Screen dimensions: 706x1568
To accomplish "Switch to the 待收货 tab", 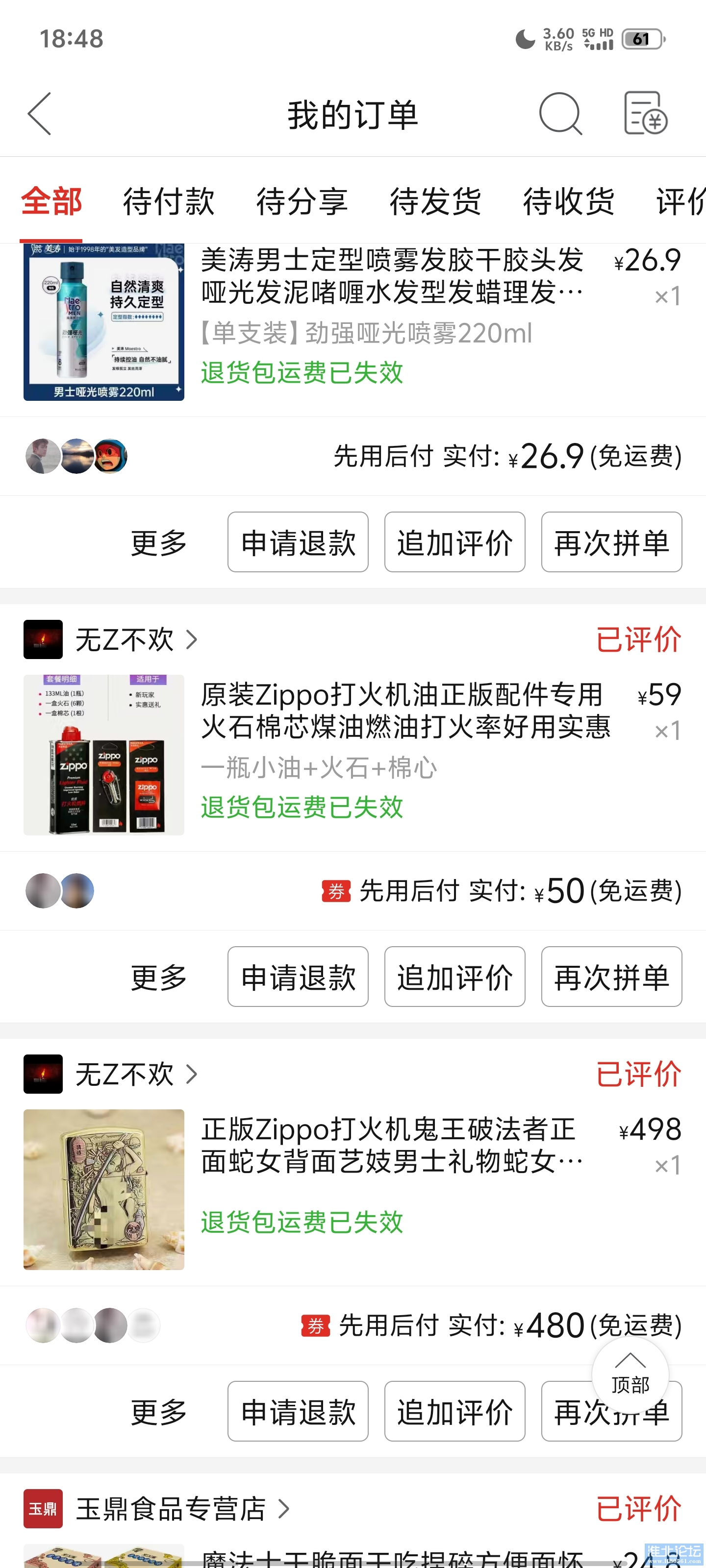I will [569, 201].
